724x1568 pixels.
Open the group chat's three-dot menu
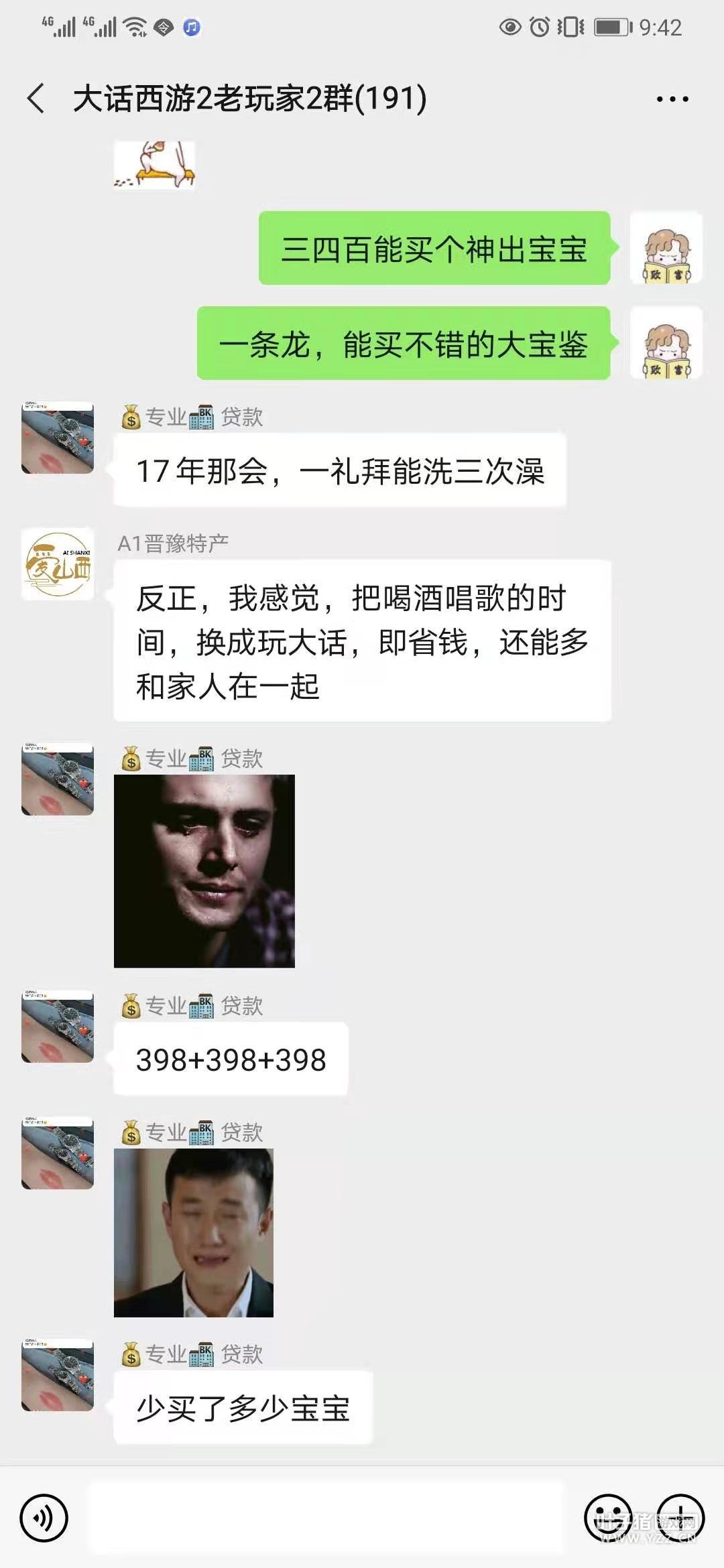[672, 99]
